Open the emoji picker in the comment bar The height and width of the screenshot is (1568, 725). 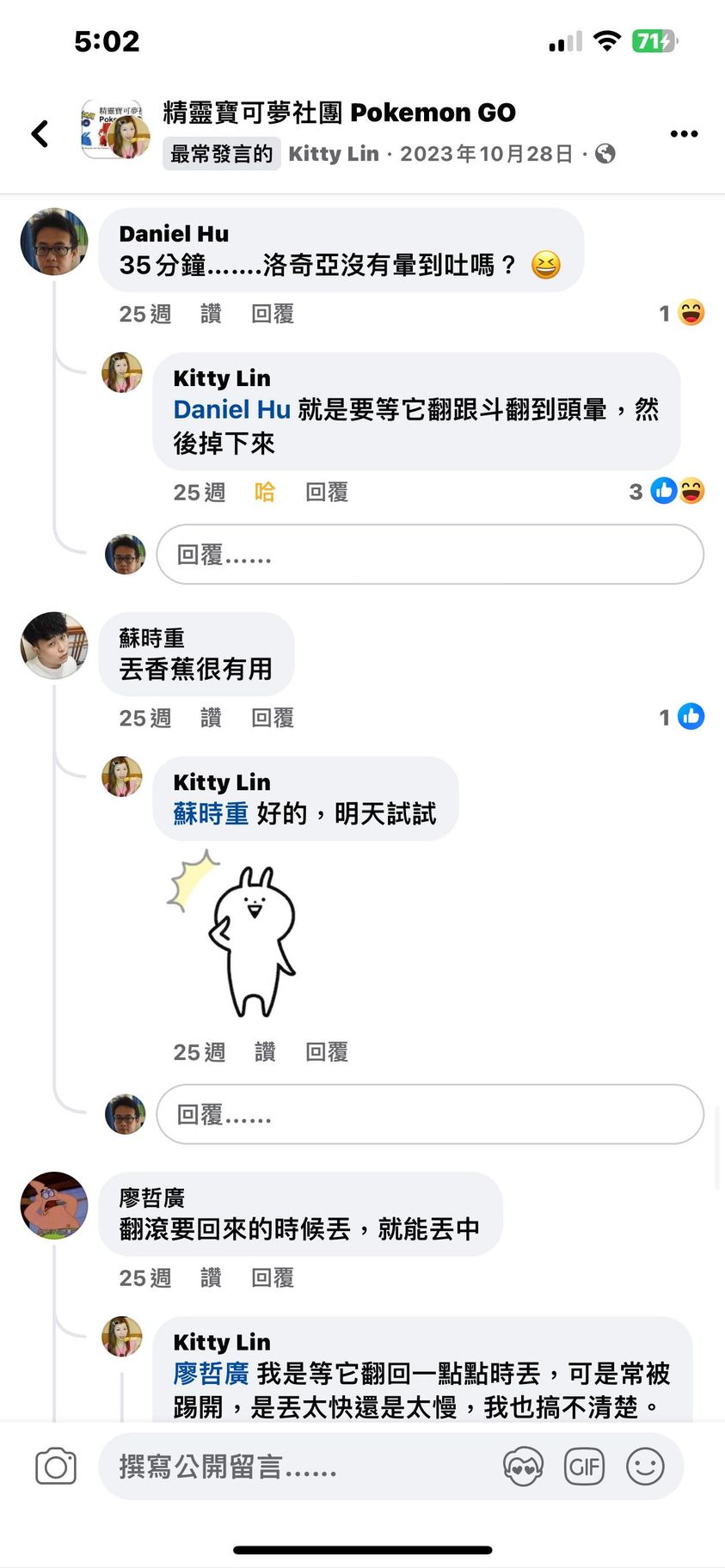coord(645,1467)
